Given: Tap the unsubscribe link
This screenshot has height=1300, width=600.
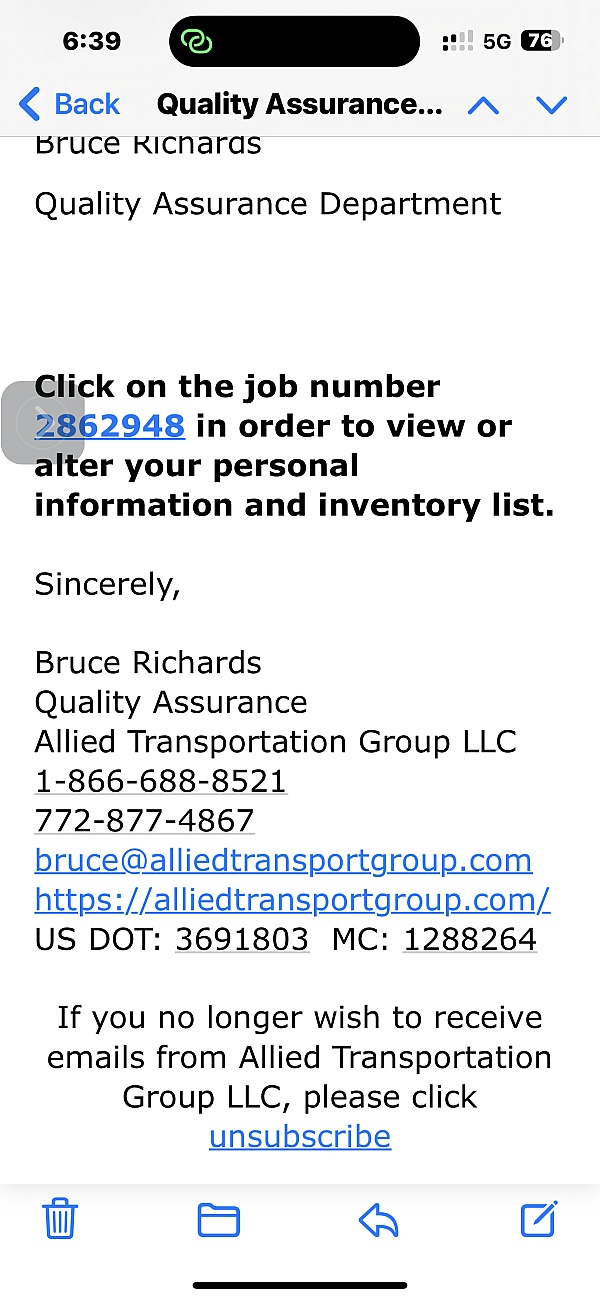Looking at the screenshot, I should click(300, 1137).
